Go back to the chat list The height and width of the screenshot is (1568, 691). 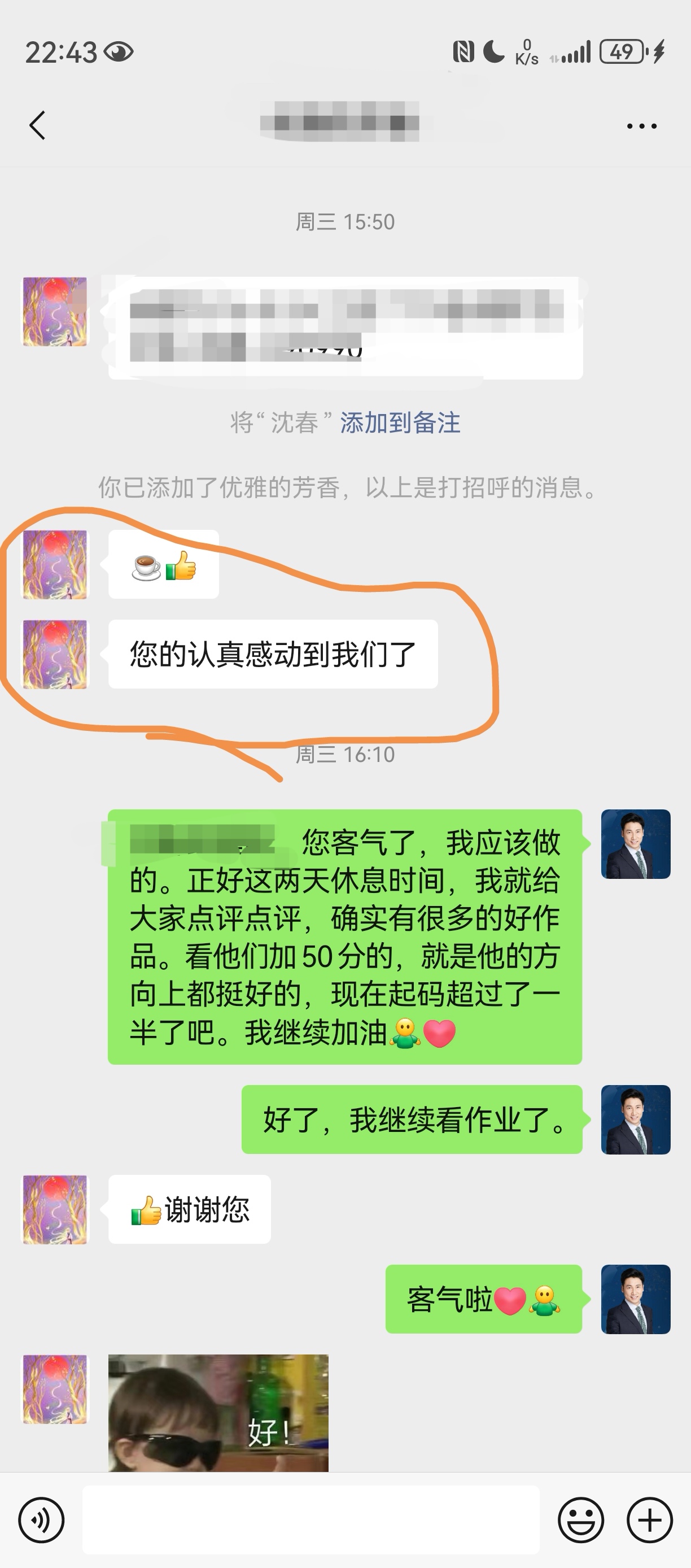coord(38,125)
